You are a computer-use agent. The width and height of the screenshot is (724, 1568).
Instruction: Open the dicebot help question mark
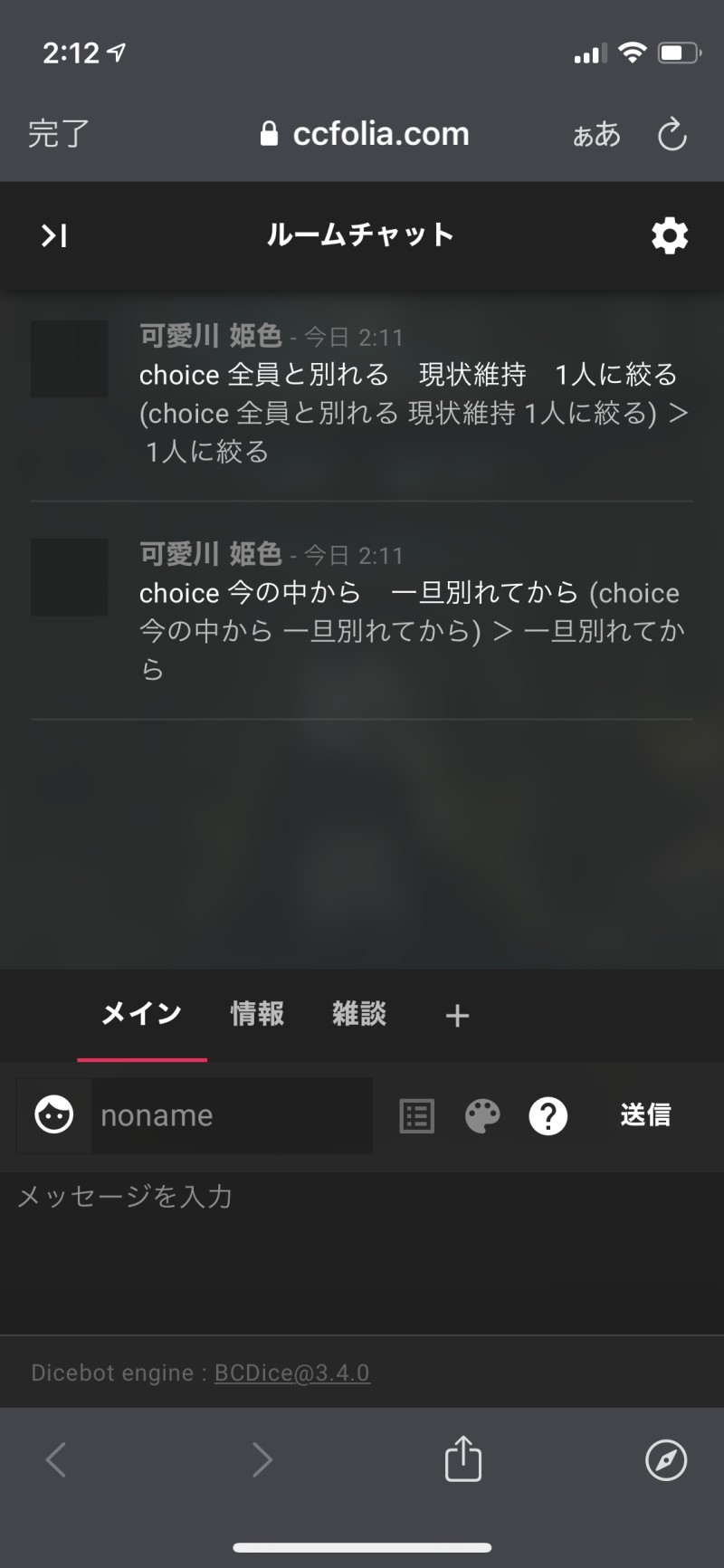548,1116
